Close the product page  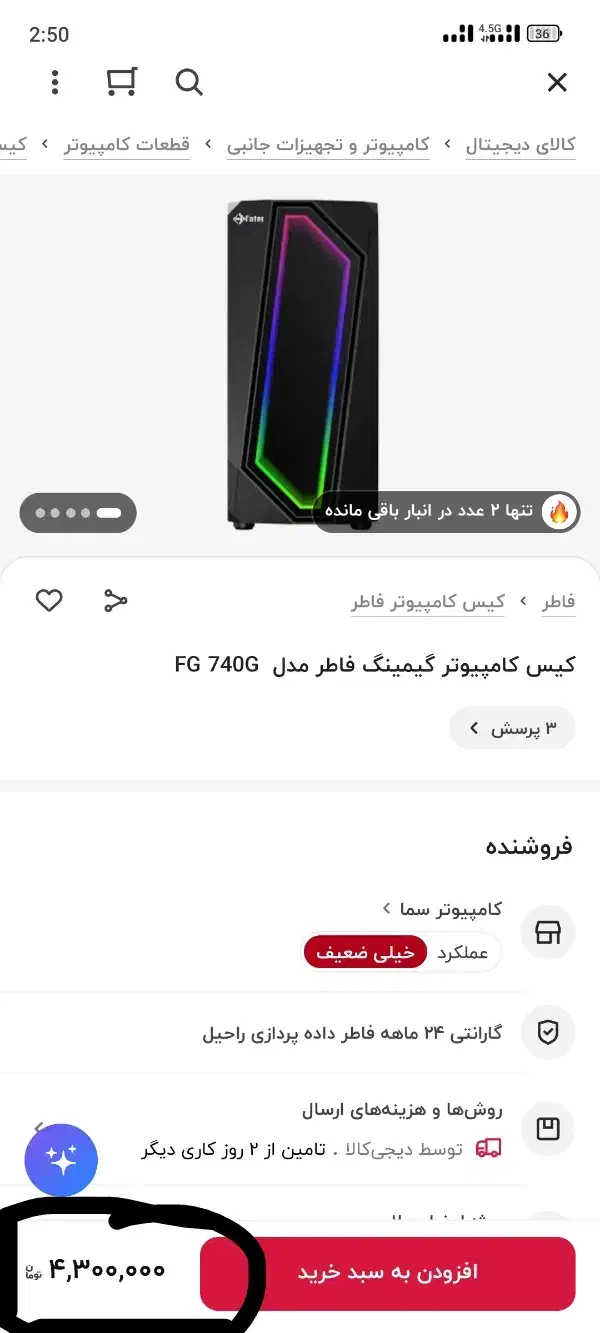[x=557, y=83]
